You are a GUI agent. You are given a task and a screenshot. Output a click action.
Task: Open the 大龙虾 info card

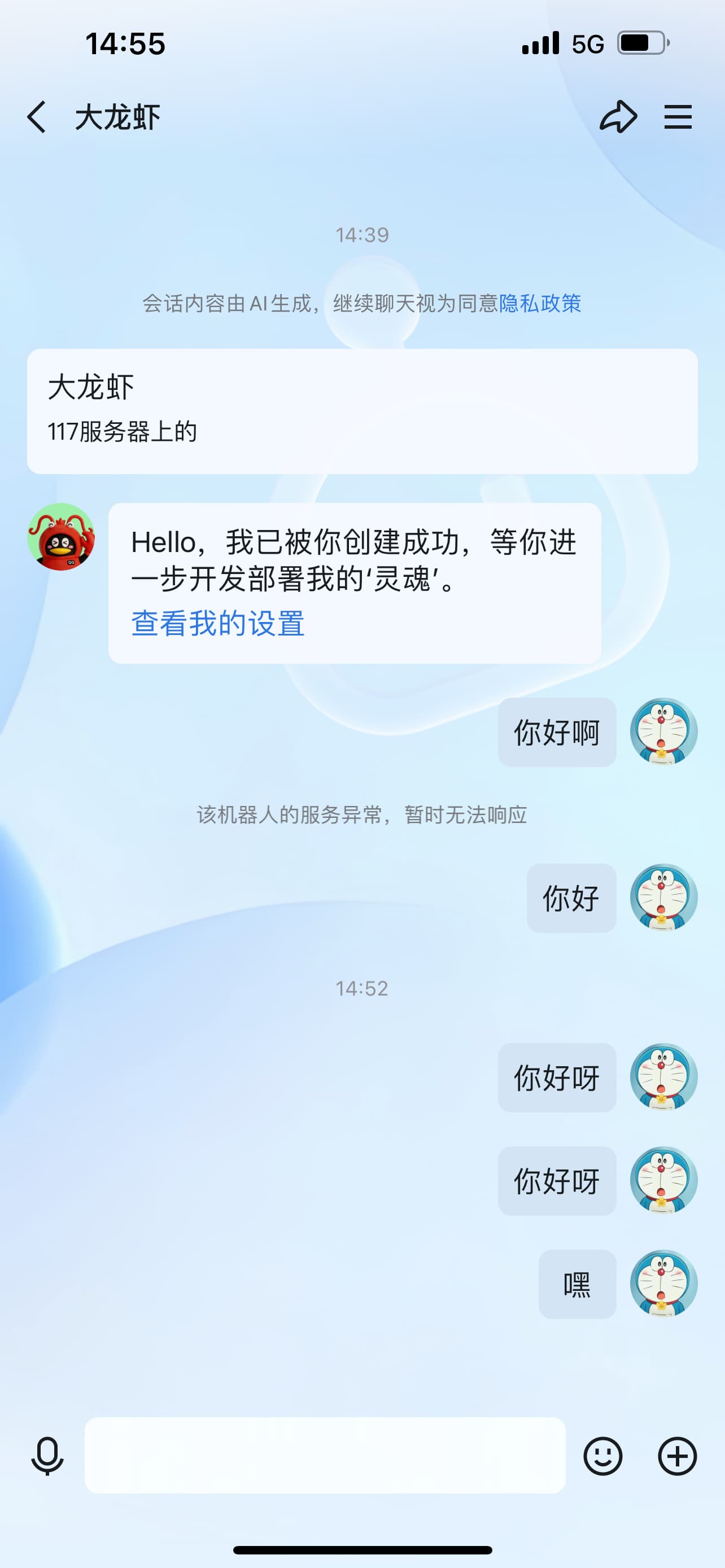point(362,411)
